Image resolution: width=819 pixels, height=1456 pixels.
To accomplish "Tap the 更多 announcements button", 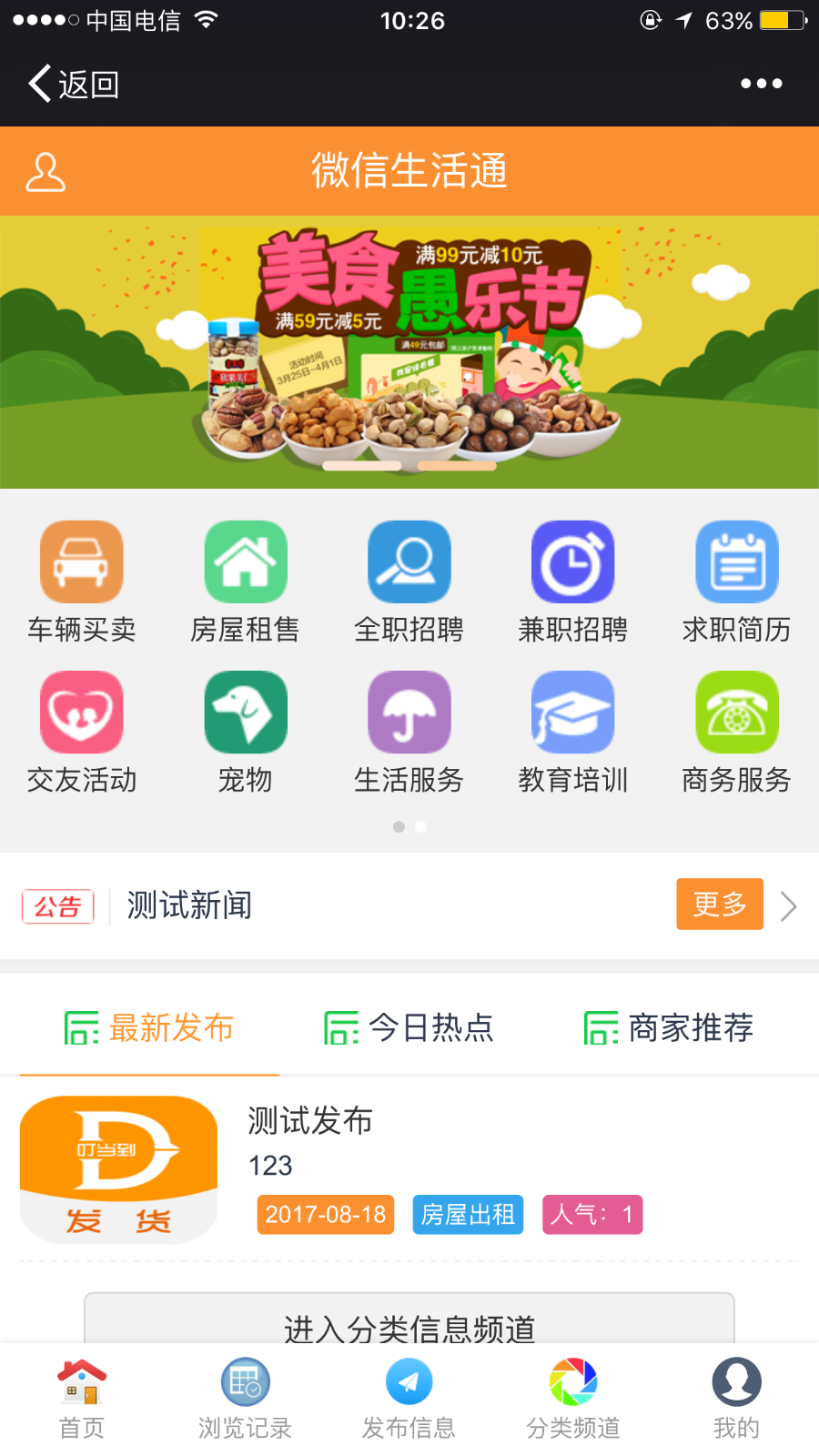I will pyautogui.click(x=720, y=904).
